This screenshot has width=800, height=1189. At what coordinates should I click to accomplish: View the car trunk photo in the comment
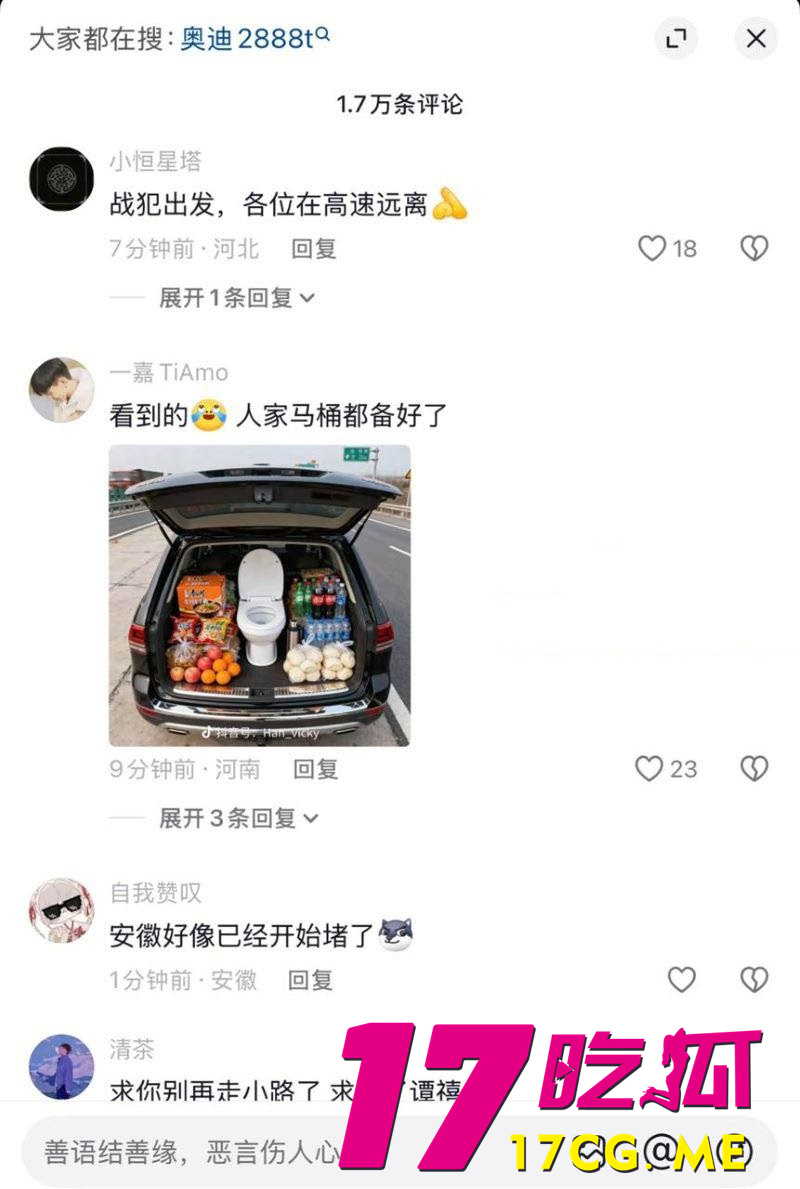tap(259, 595)
